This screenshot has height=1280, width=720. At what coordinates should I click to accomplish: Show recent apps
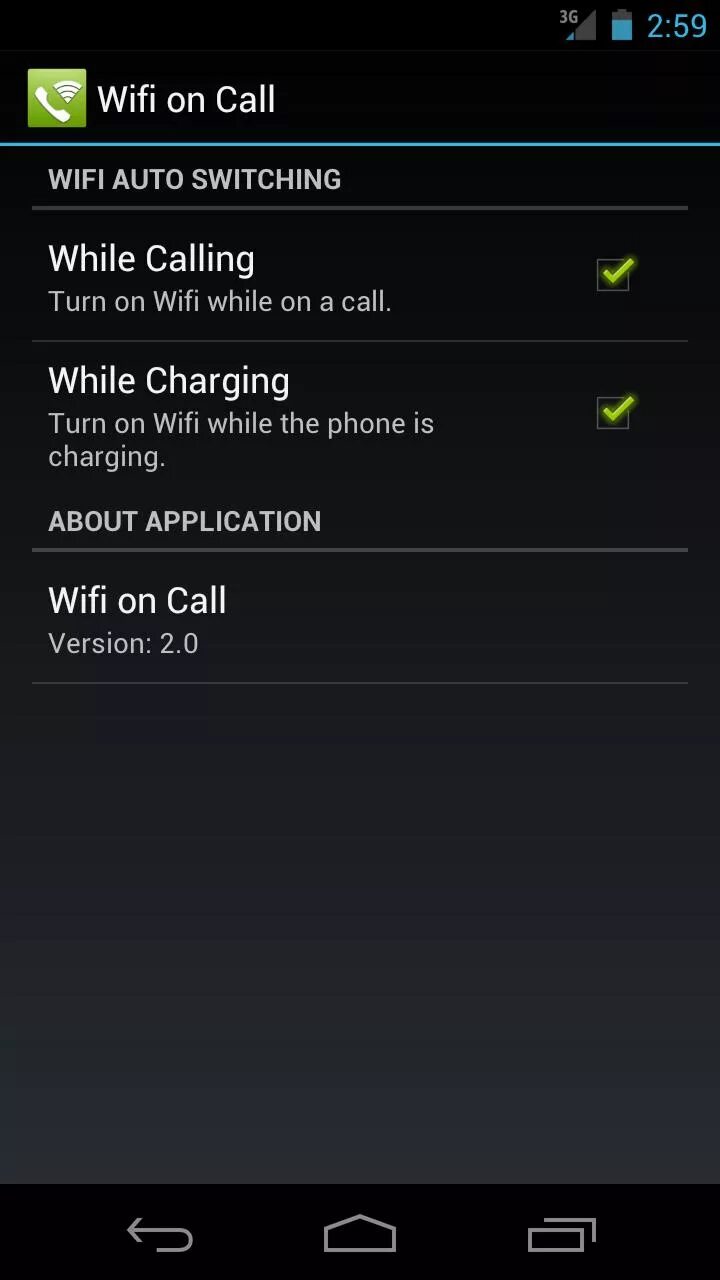(x=561, y=1235)
